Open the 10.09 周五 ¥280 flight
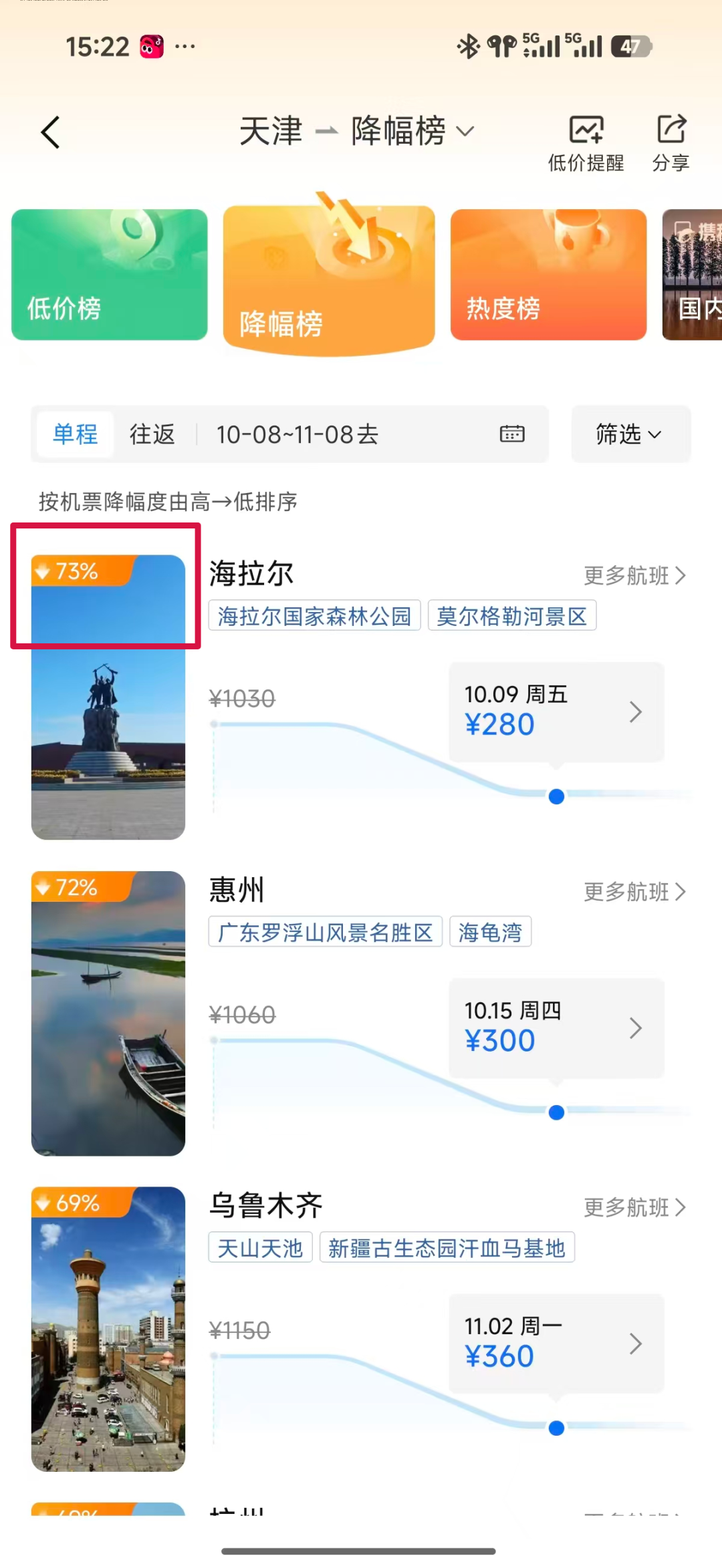722x1568 pixels. coord(556,712)
